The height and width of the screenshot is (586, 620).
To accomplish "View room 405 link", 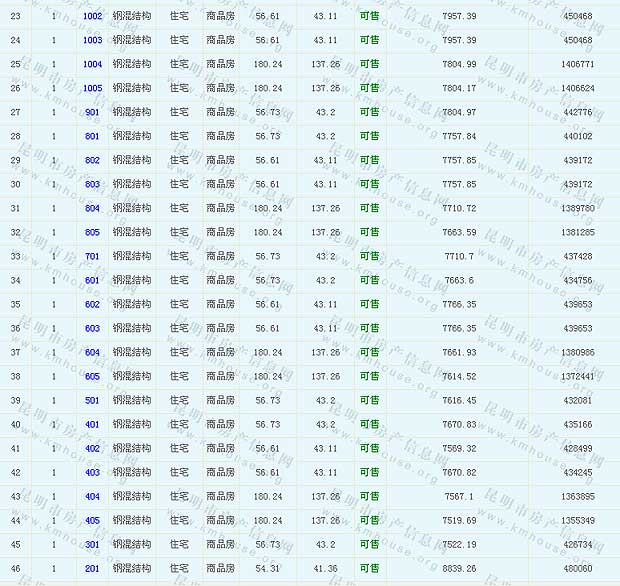I will click(92, 520).
